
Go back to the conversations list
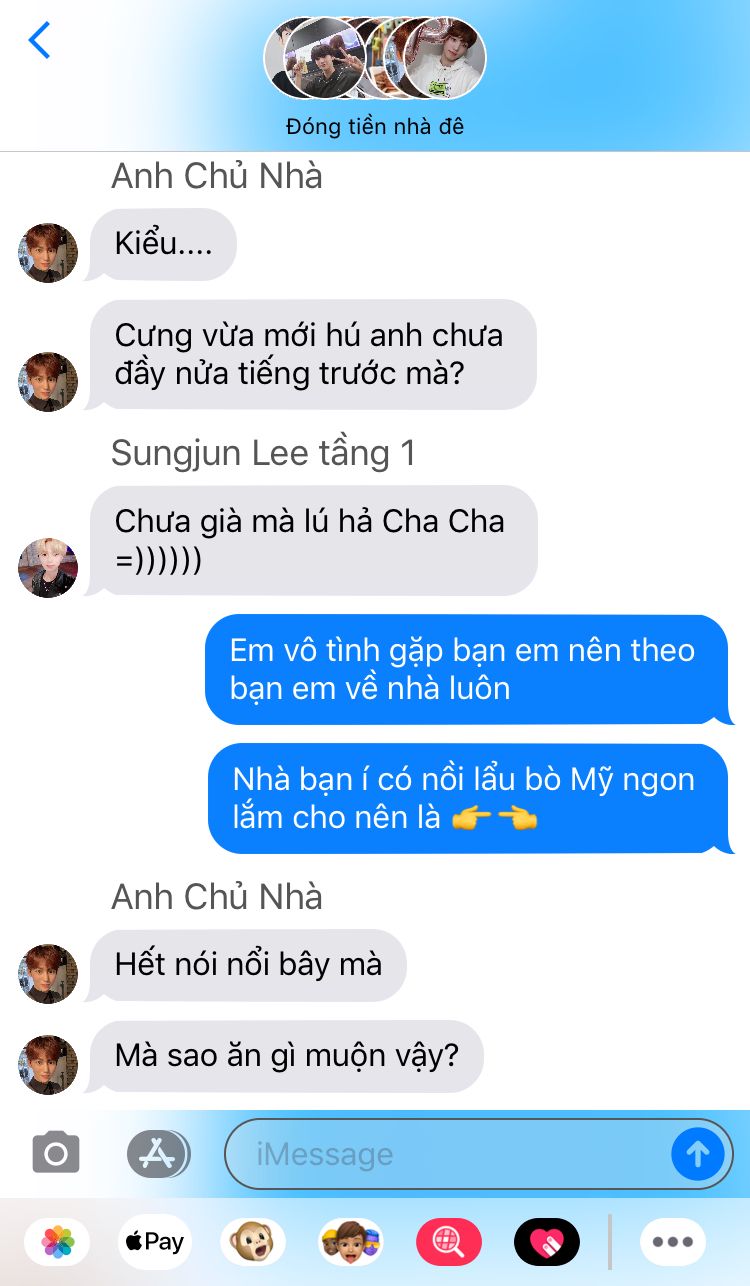[x=40, y=41]
